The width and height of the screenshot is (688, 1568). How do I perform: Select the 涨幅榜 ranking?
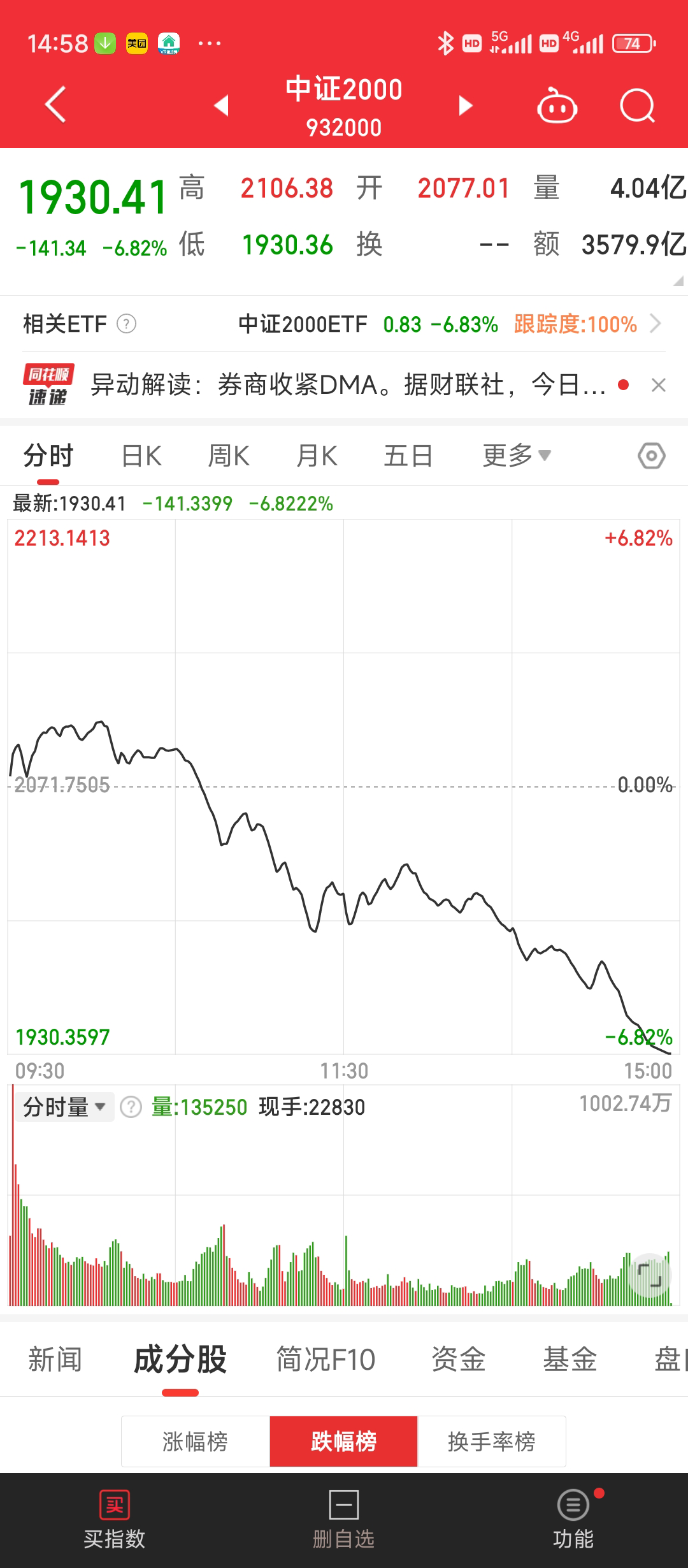pos(195,1441)
